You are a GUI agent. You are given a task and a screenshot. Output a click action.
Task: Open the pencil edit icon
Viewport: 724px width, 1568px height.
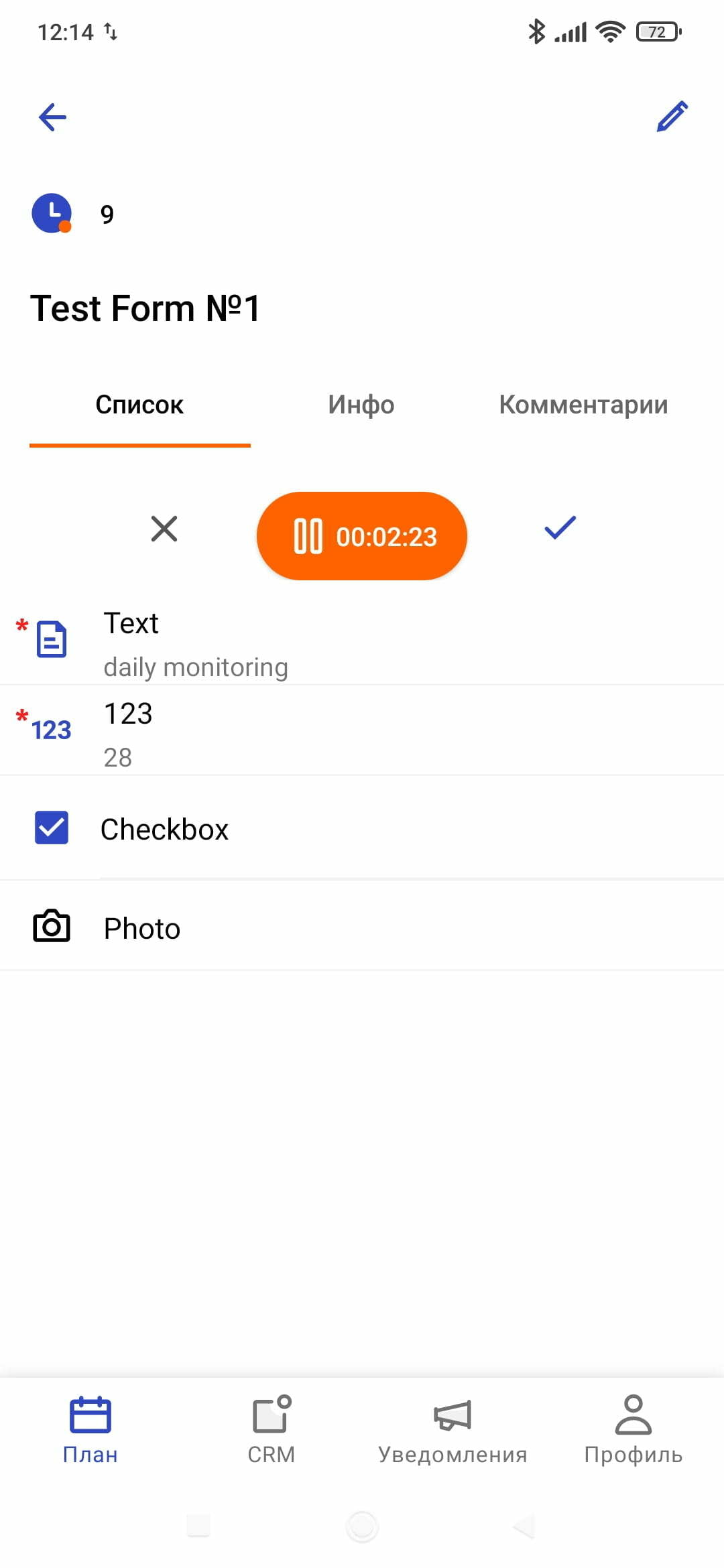tap(672, 117)
